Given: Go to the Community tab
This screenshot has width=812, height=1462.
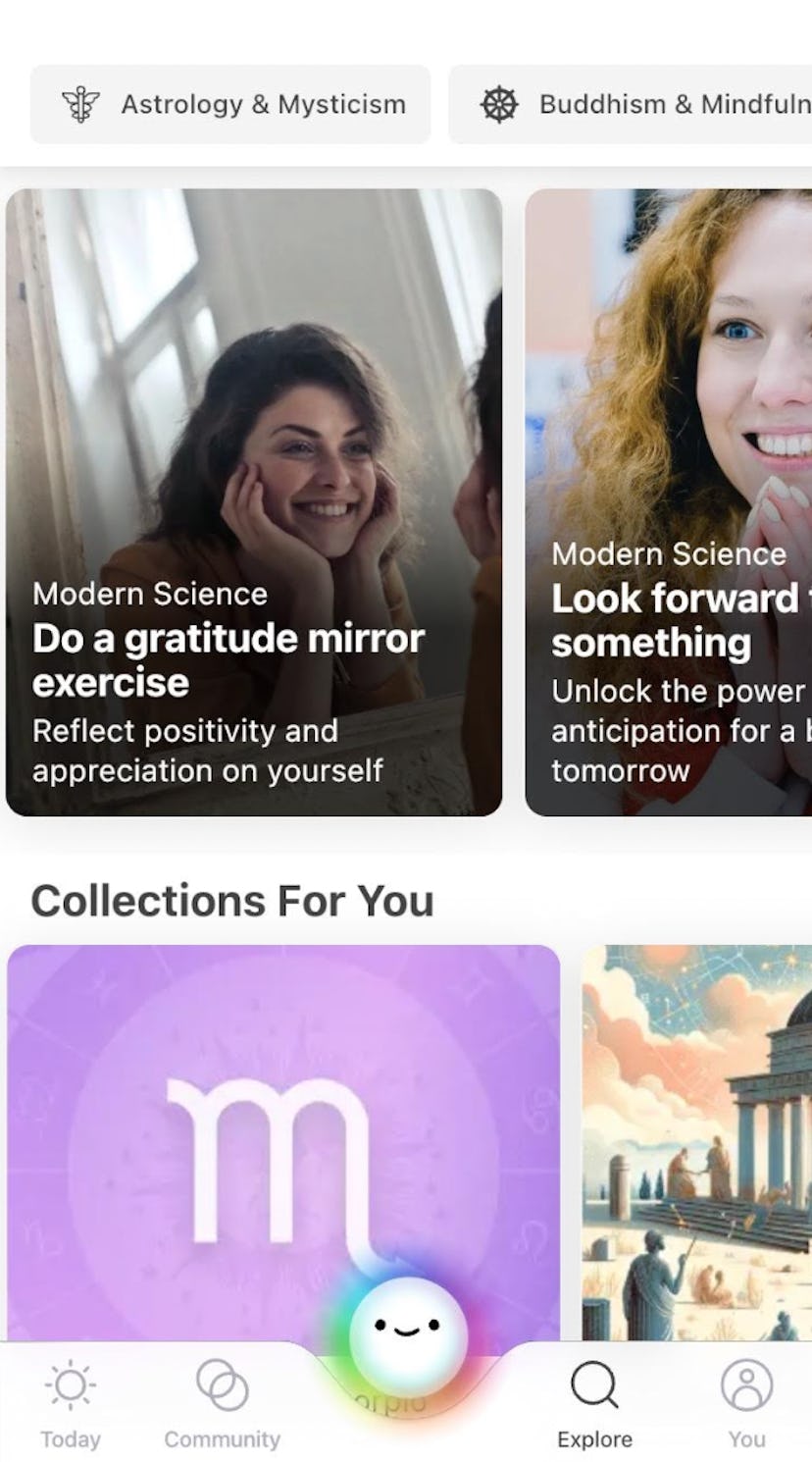Looking at the screenshot, I should [222, 1405].
